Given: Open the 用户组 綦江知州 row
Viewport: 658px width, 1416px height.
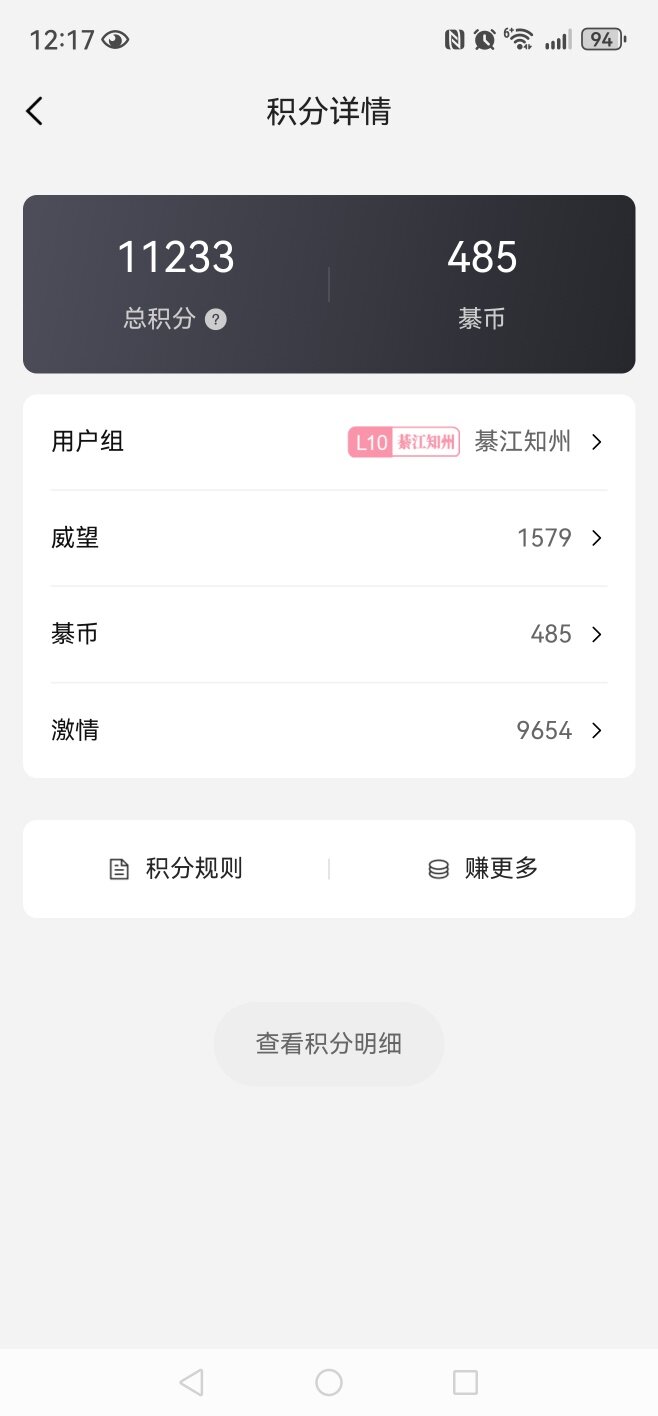Looking at the screenshot, I should tap(329, 442).
